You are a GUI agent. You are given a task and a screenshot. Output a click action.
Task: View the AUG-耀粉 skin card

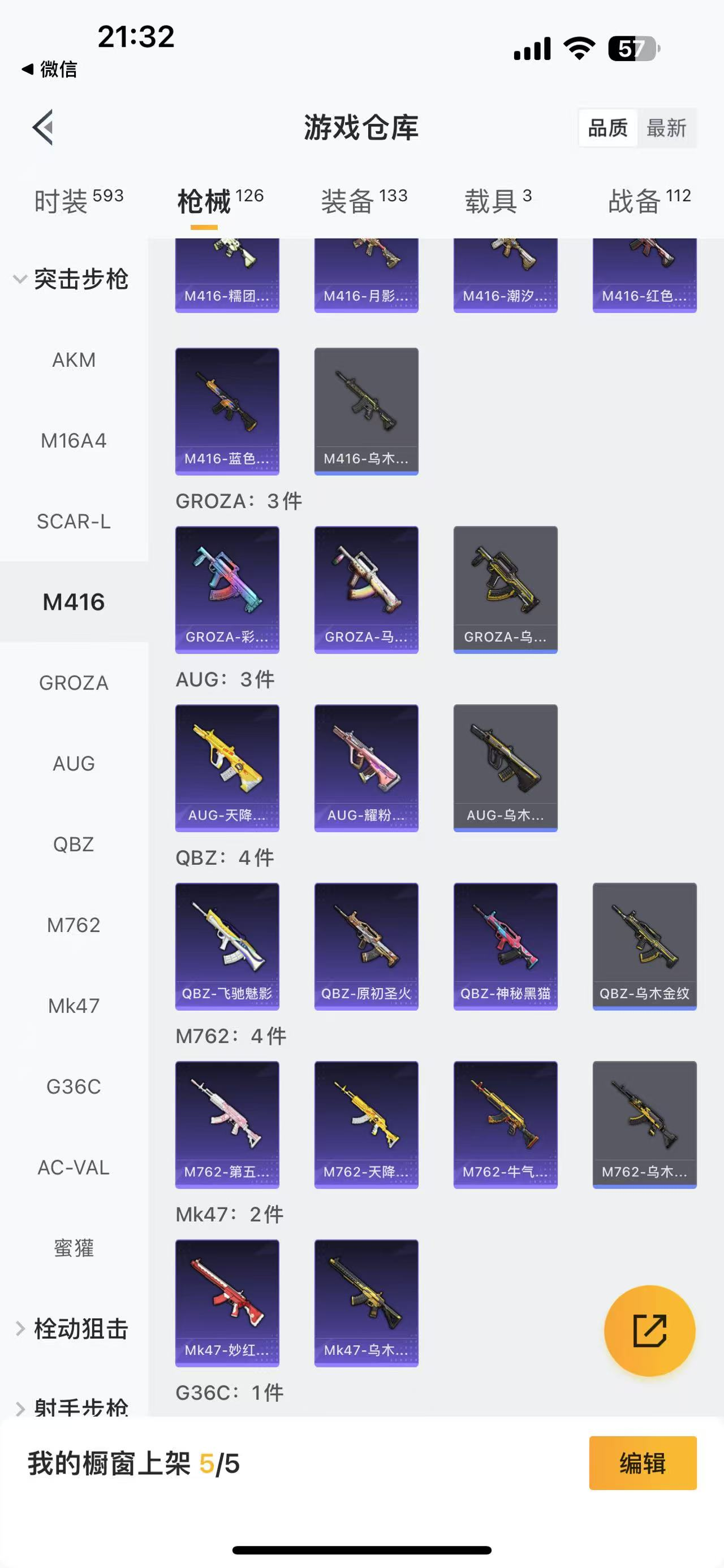point(366,768)
